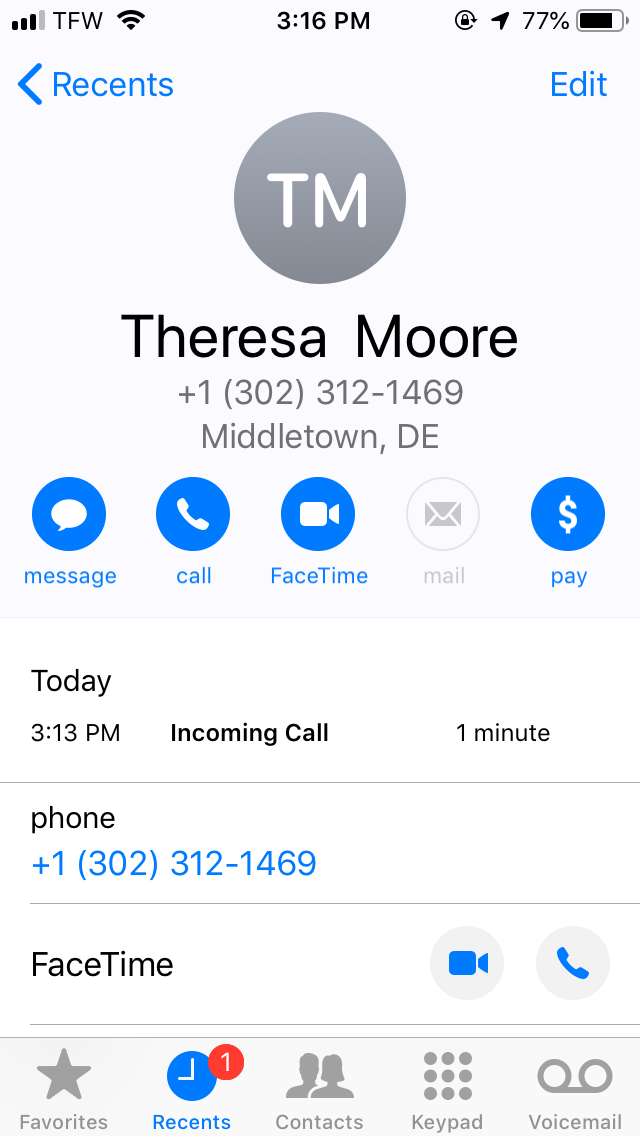Switch to the Contacts tab
This screenshot has width=640, height=1136.
[319, 1088]
